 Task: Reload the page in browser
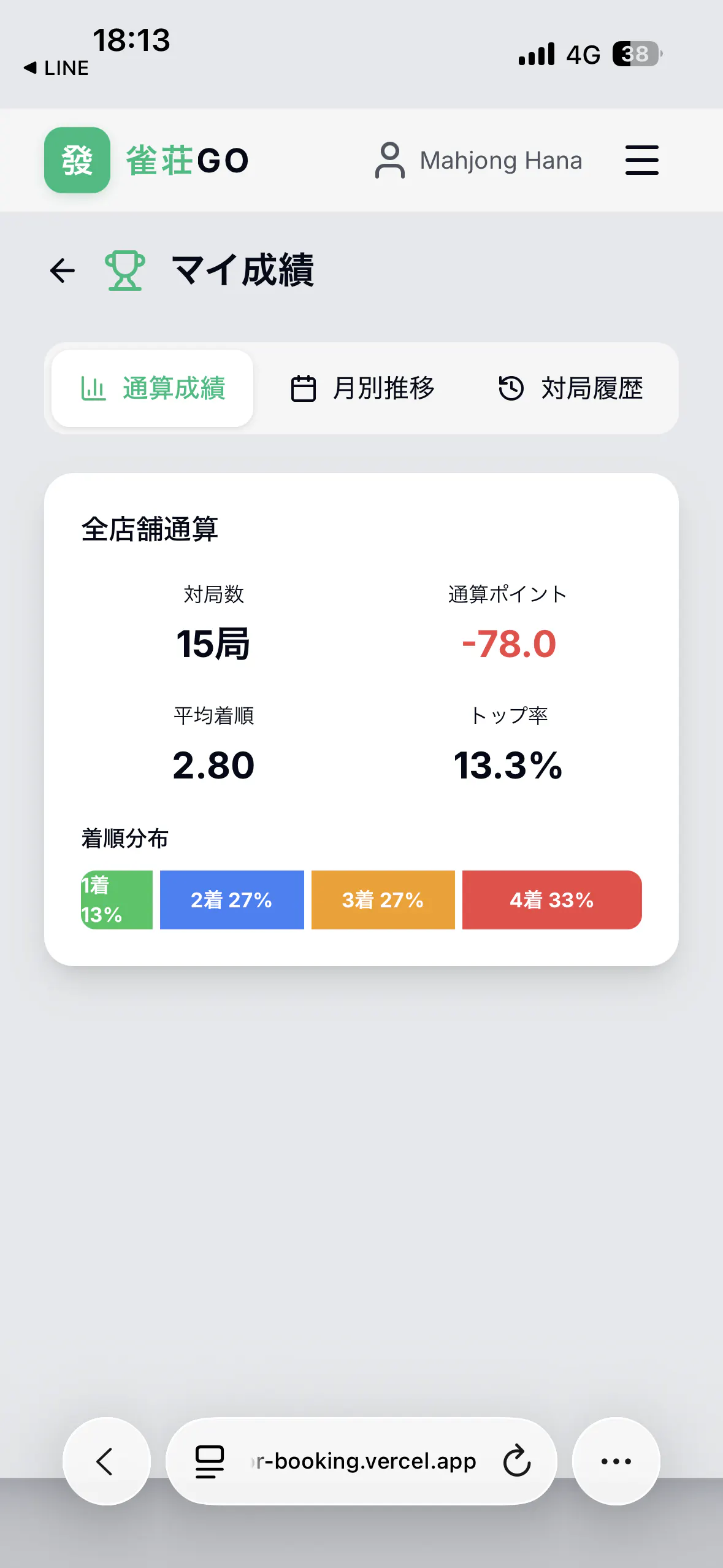click(x=517, y=1461)
